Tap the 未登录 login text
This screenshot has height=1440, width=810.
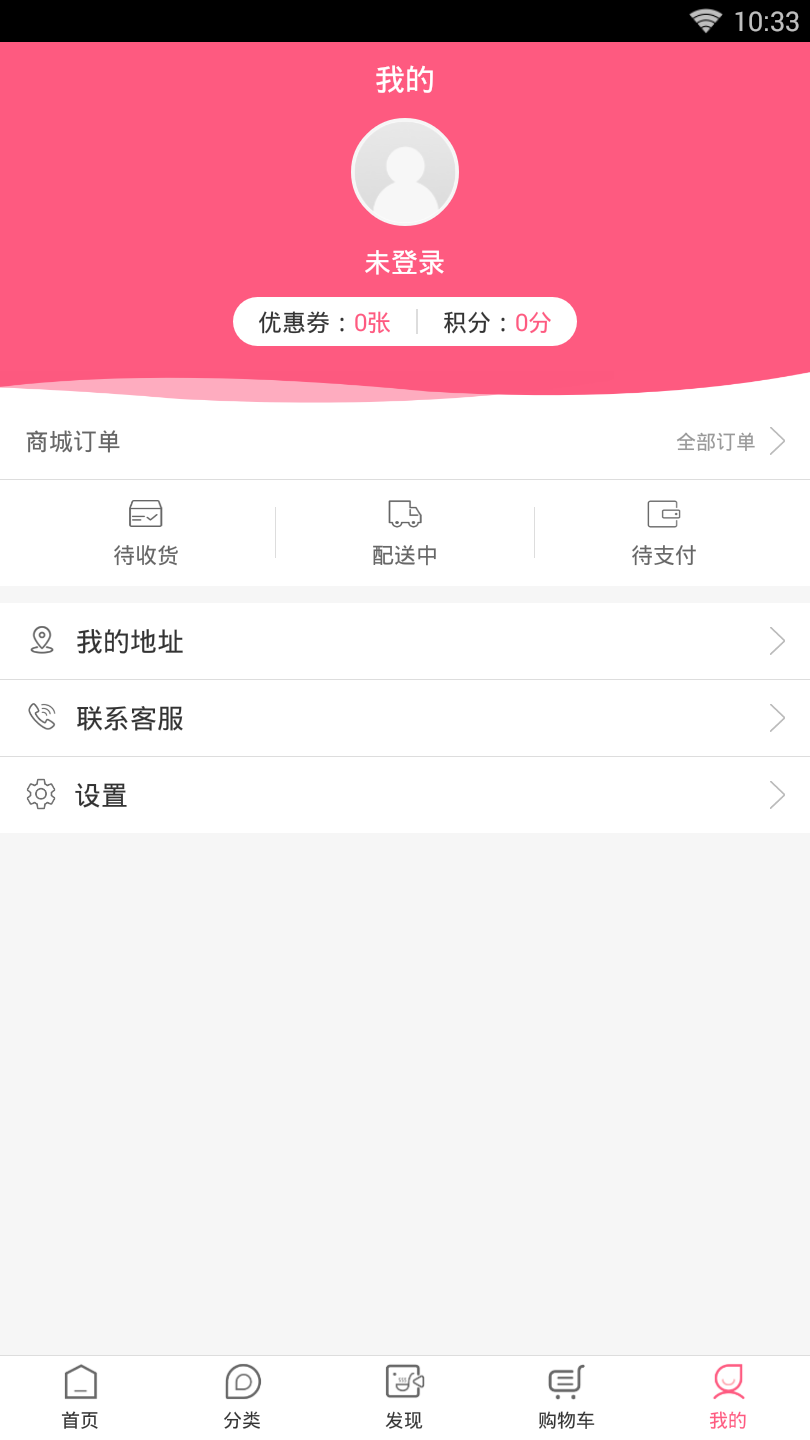click(x=405, y=263)
